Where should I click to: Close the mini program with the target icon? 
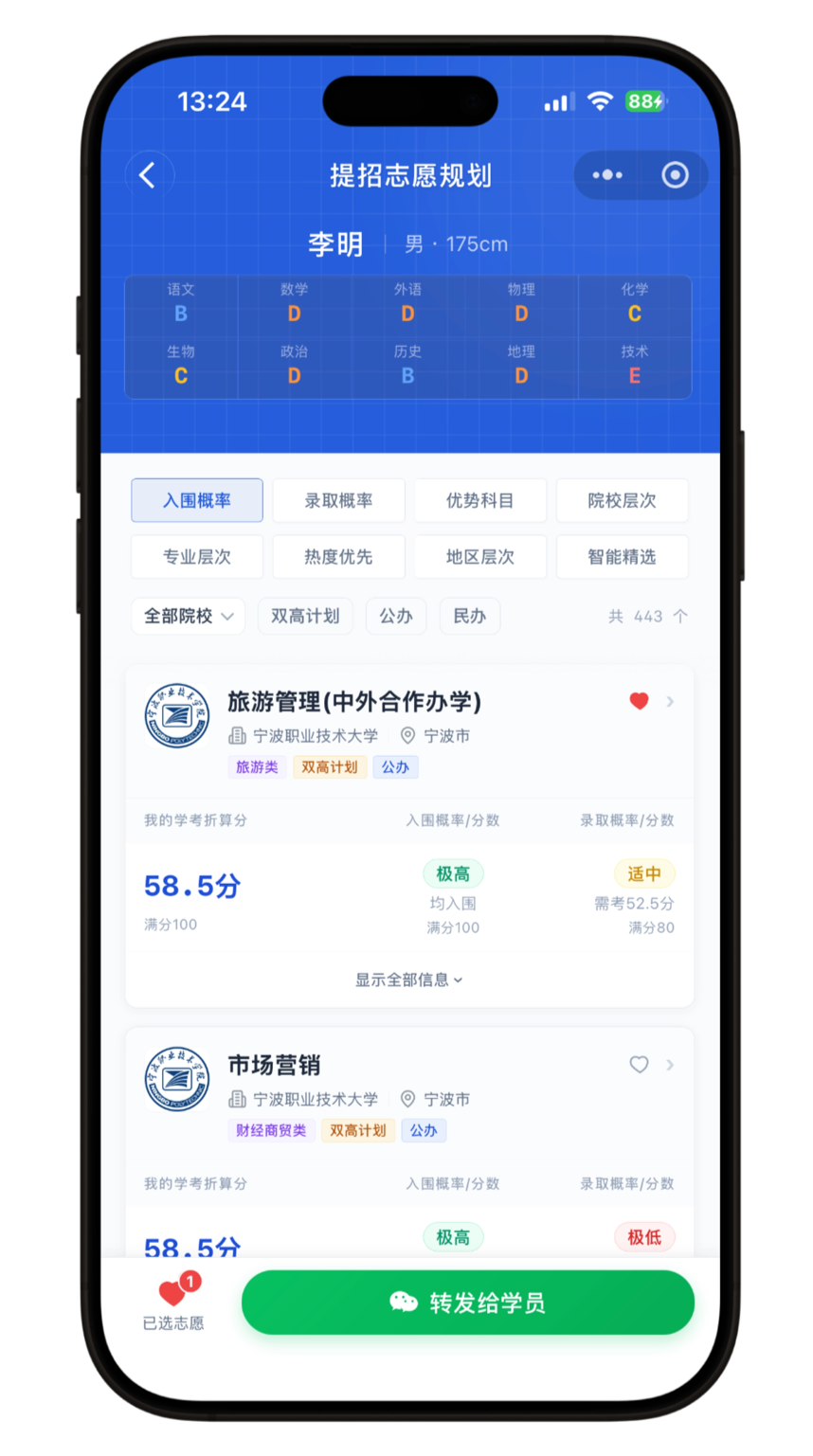coord(675,175)
